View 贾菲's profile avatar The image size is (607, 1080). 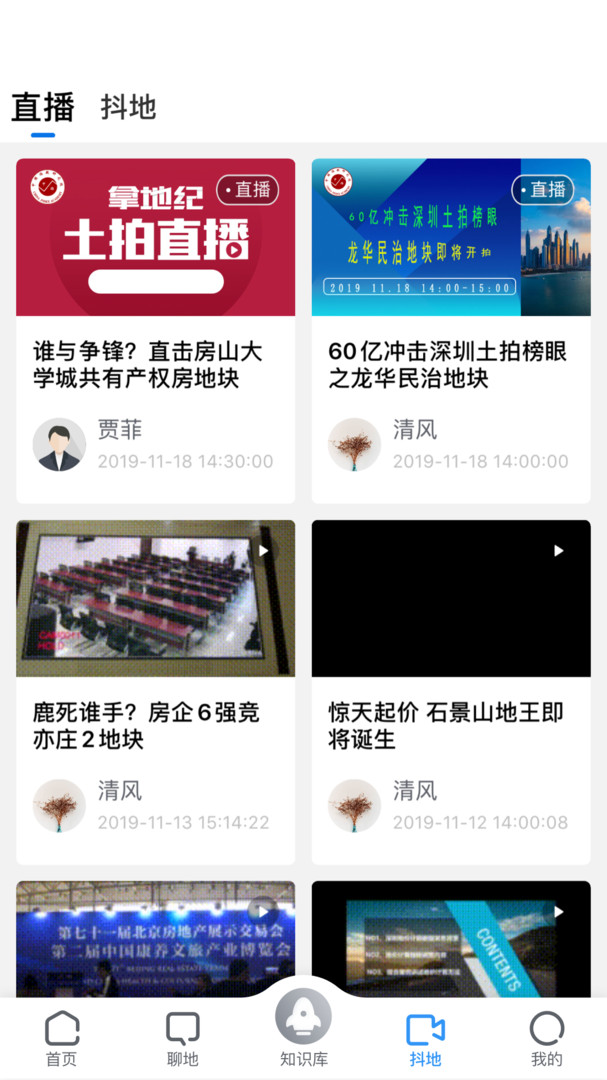coord(59,445)
